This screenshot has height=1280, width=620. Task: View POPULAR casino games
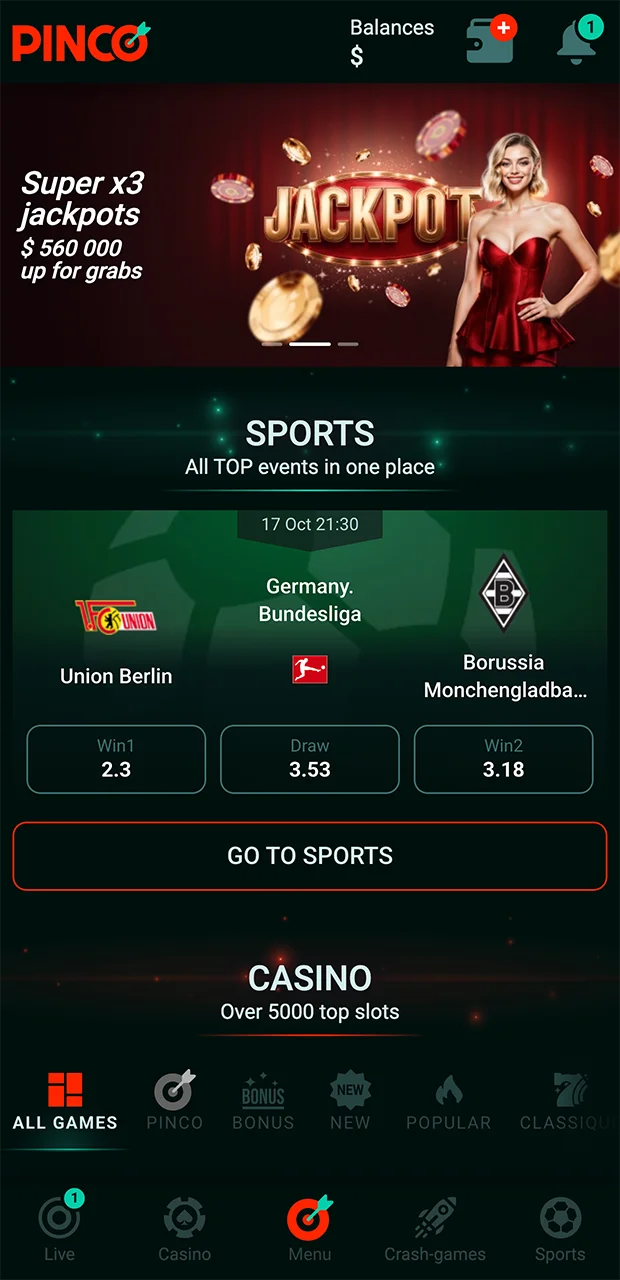click(448, 1101)
